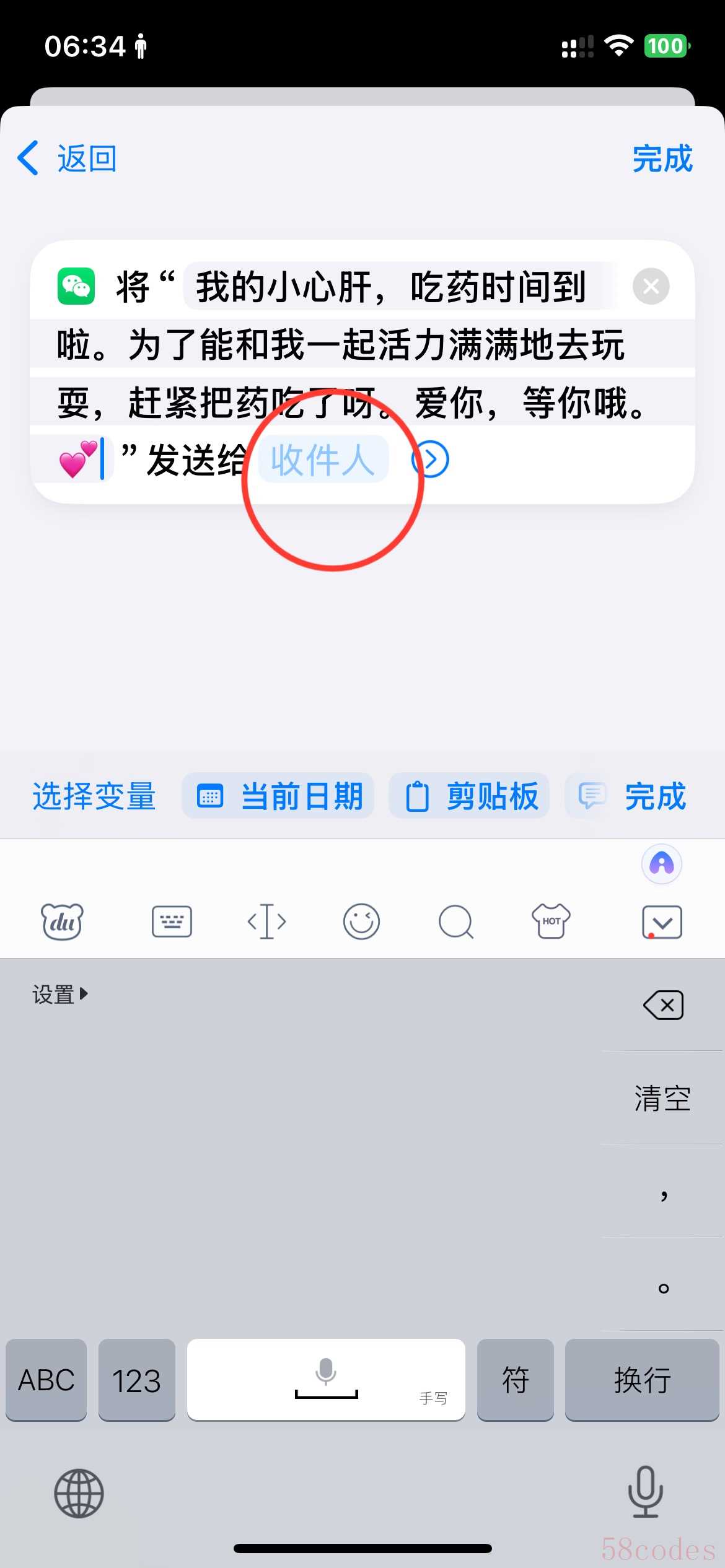This screenshot has height=1568, width=725.
Task: Open the cursor movement tool
Action: (x=266, y=921)
